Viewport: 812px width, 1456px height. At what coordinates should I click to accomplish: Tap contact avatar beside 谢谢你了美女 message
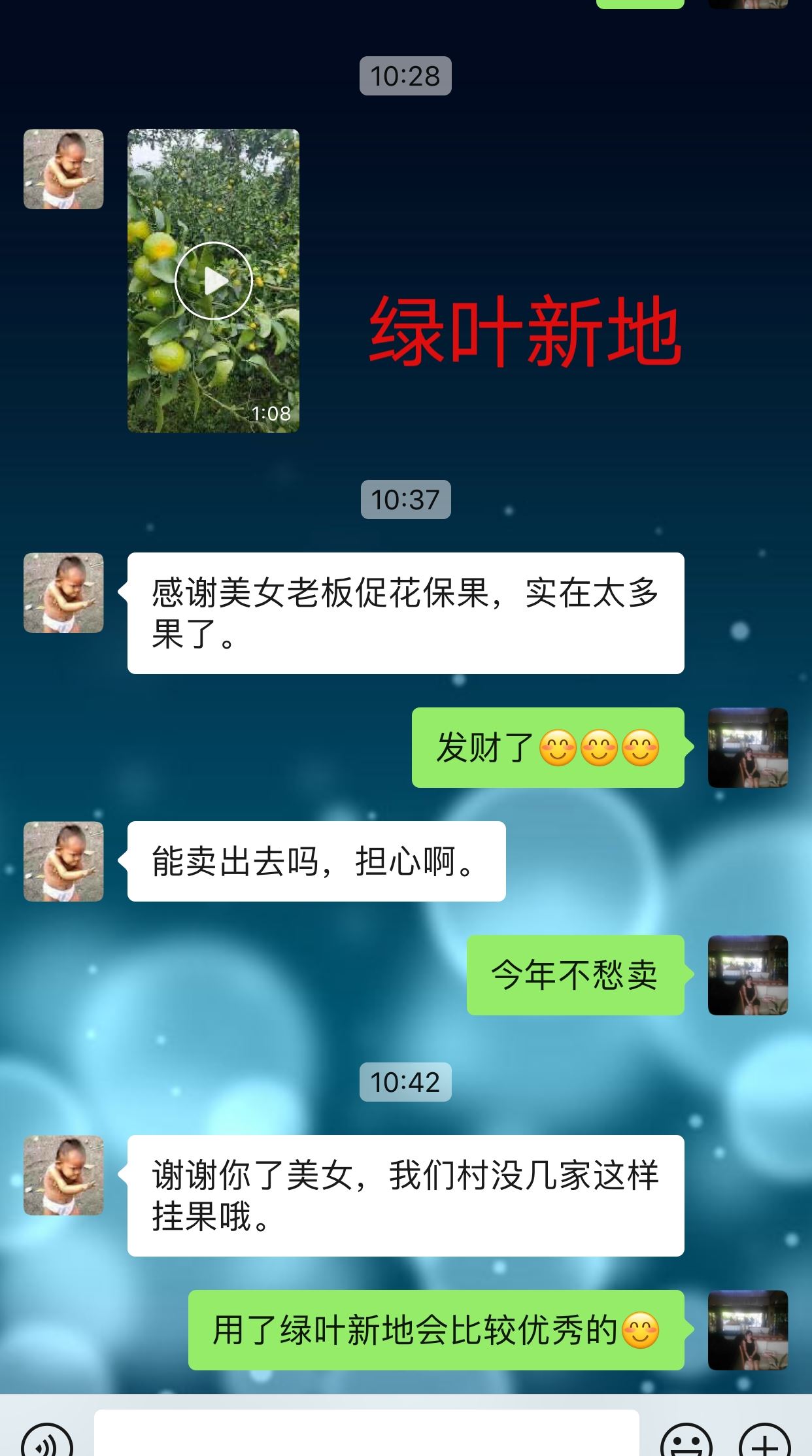(63, 1175)
